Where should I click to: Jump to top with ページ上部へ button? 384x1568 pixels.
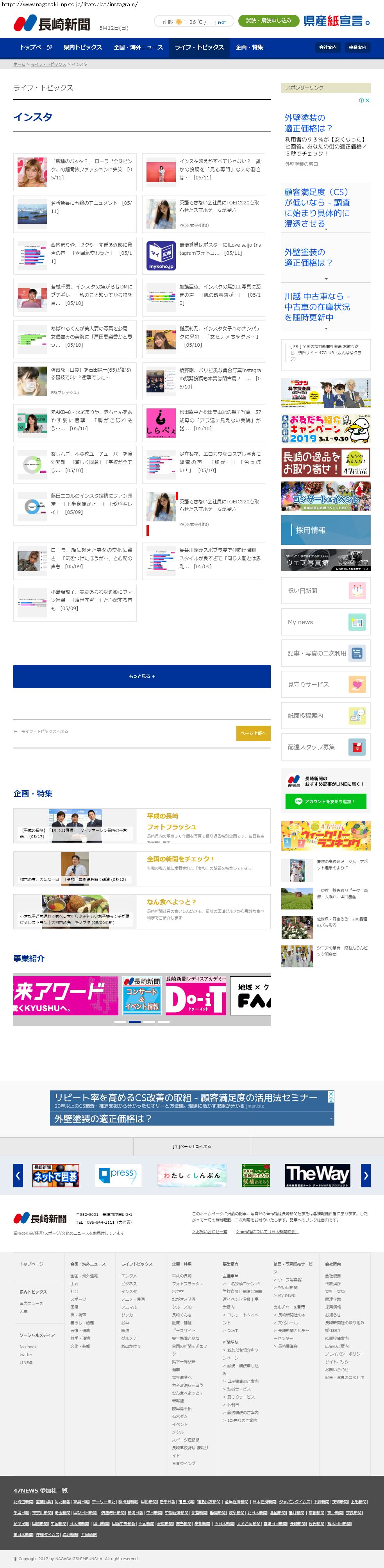coord(253,733)
